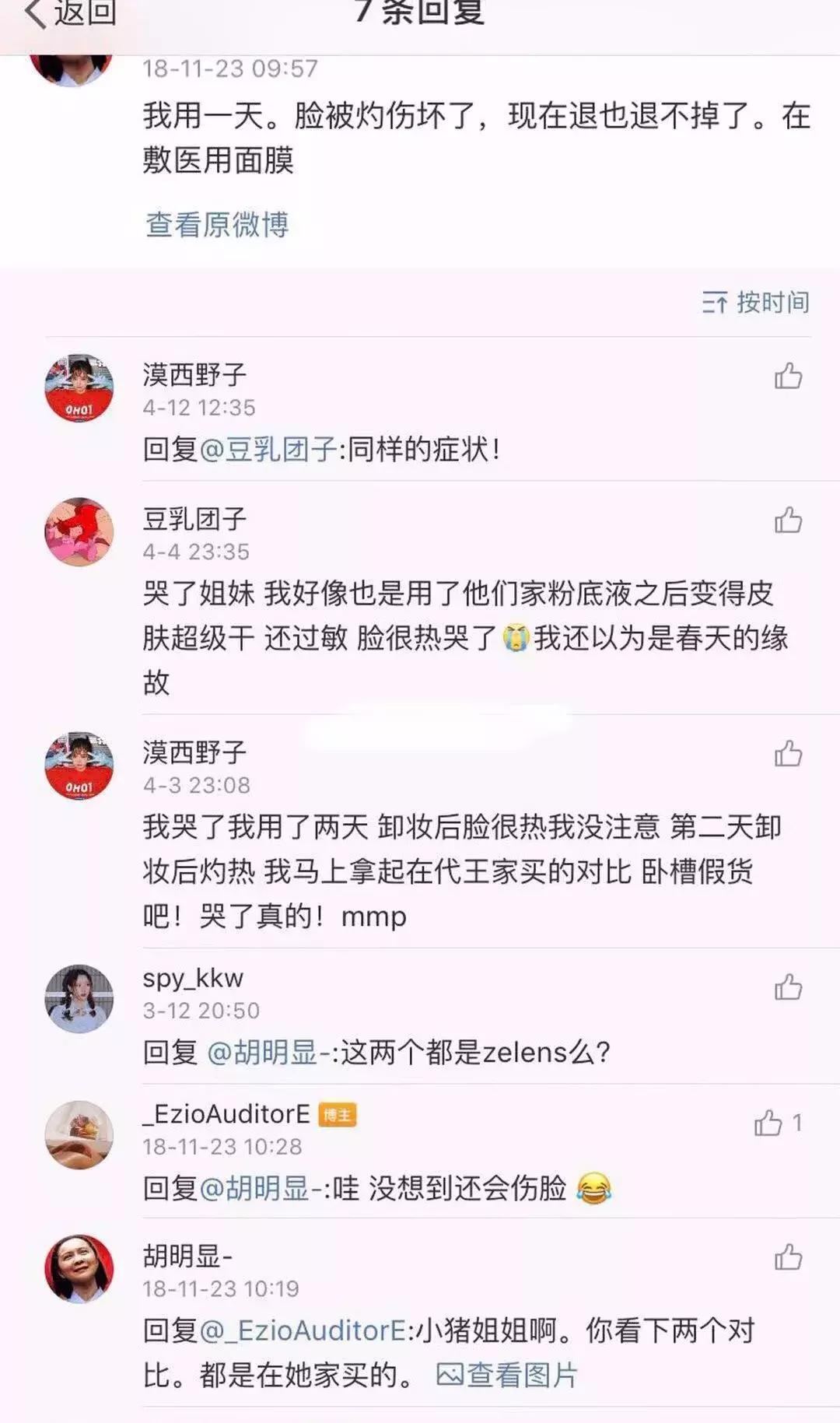The width and height of the screenshot is (840, 1423).
Task: Tap thumbs-up on 漠西野子's 4-3 comment
Action: click(x=788, y=752)
